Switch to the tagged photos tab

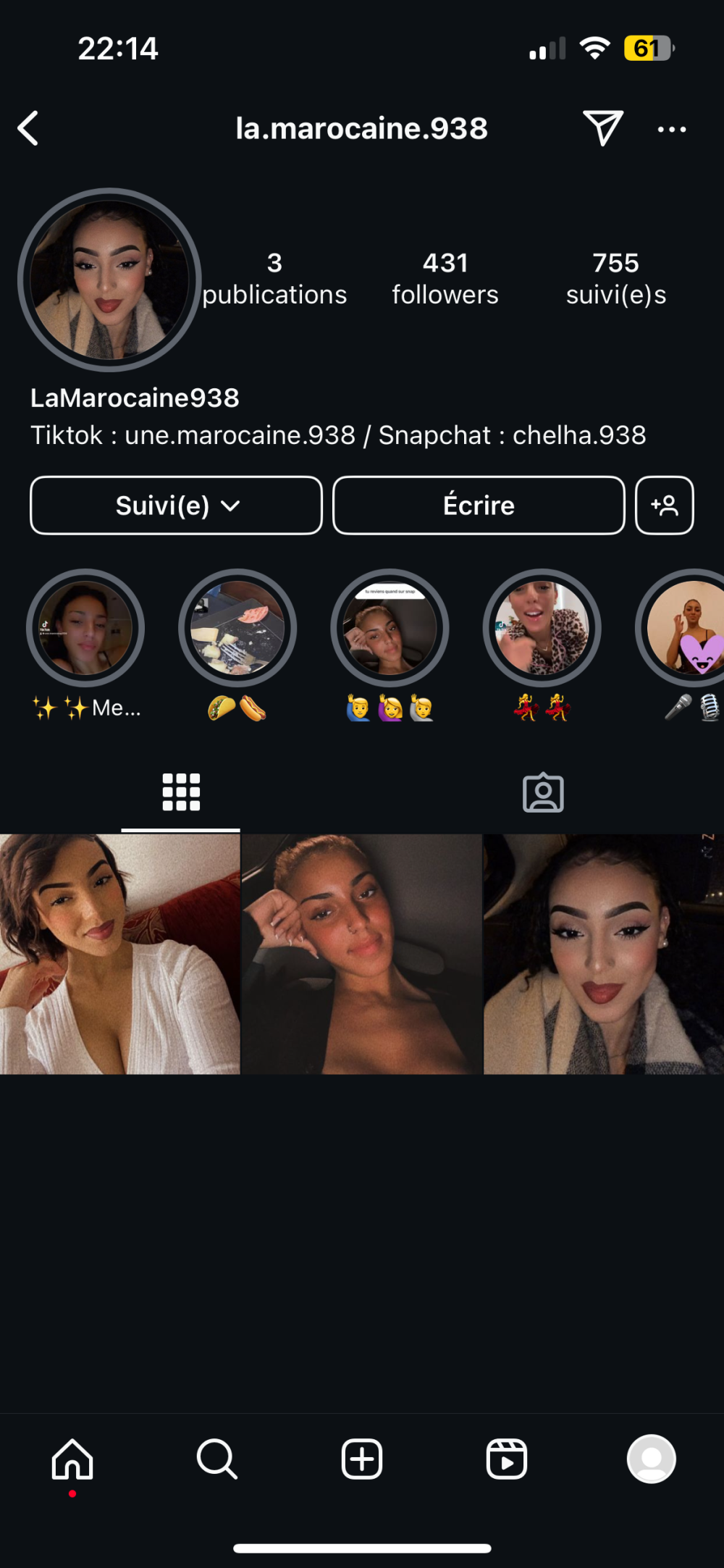click(x=543, y=793)
